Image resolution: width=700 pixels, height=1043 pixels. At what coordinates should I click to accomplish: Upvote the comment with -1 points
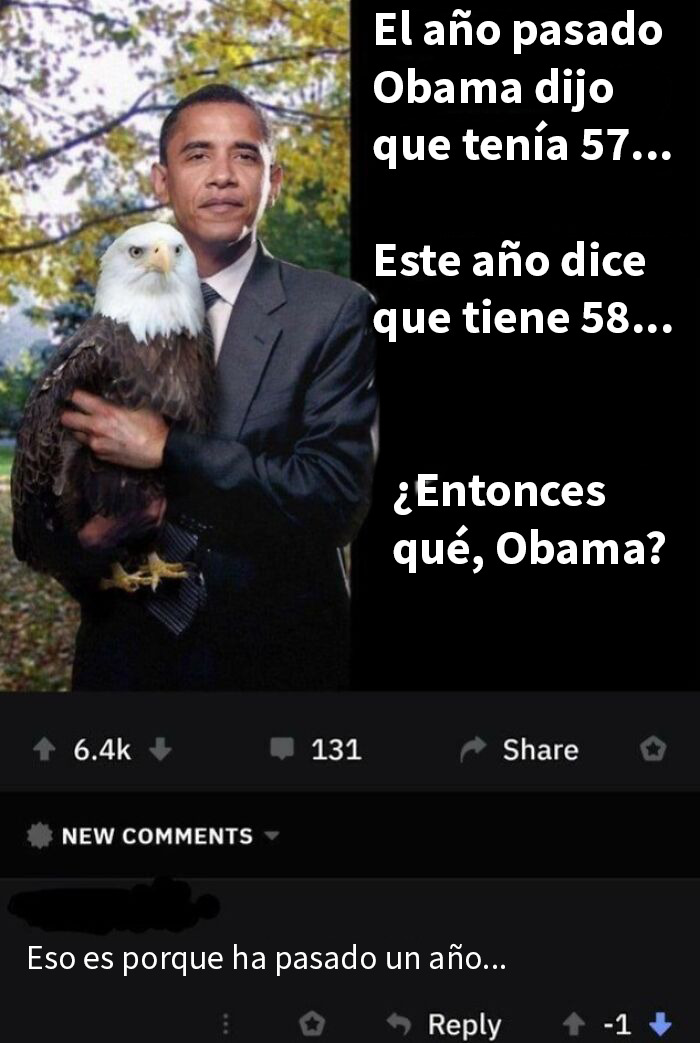573,1024
